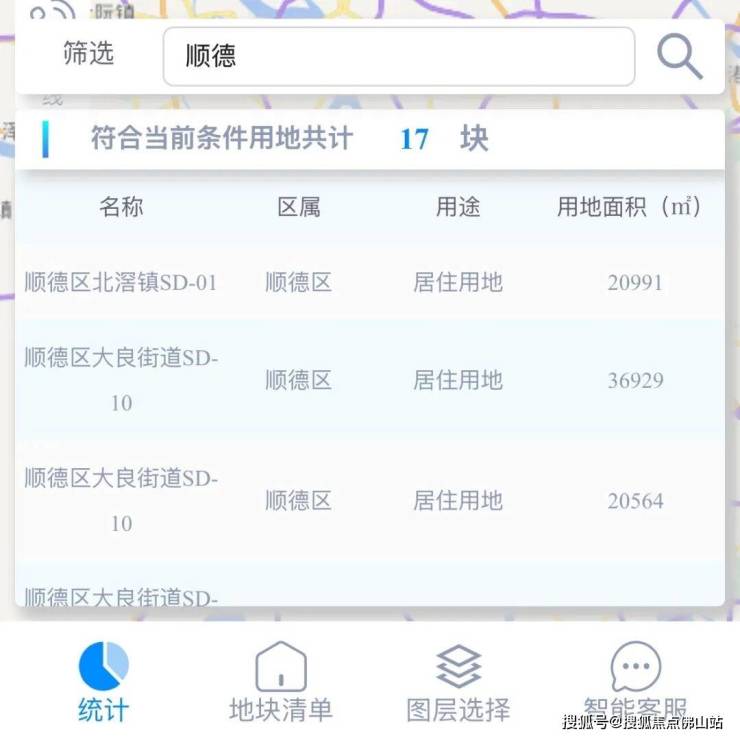Viewport: 740px width, 738px height.
Task: Open the 筛选 filter option
Action: click(x=88, y=53)
